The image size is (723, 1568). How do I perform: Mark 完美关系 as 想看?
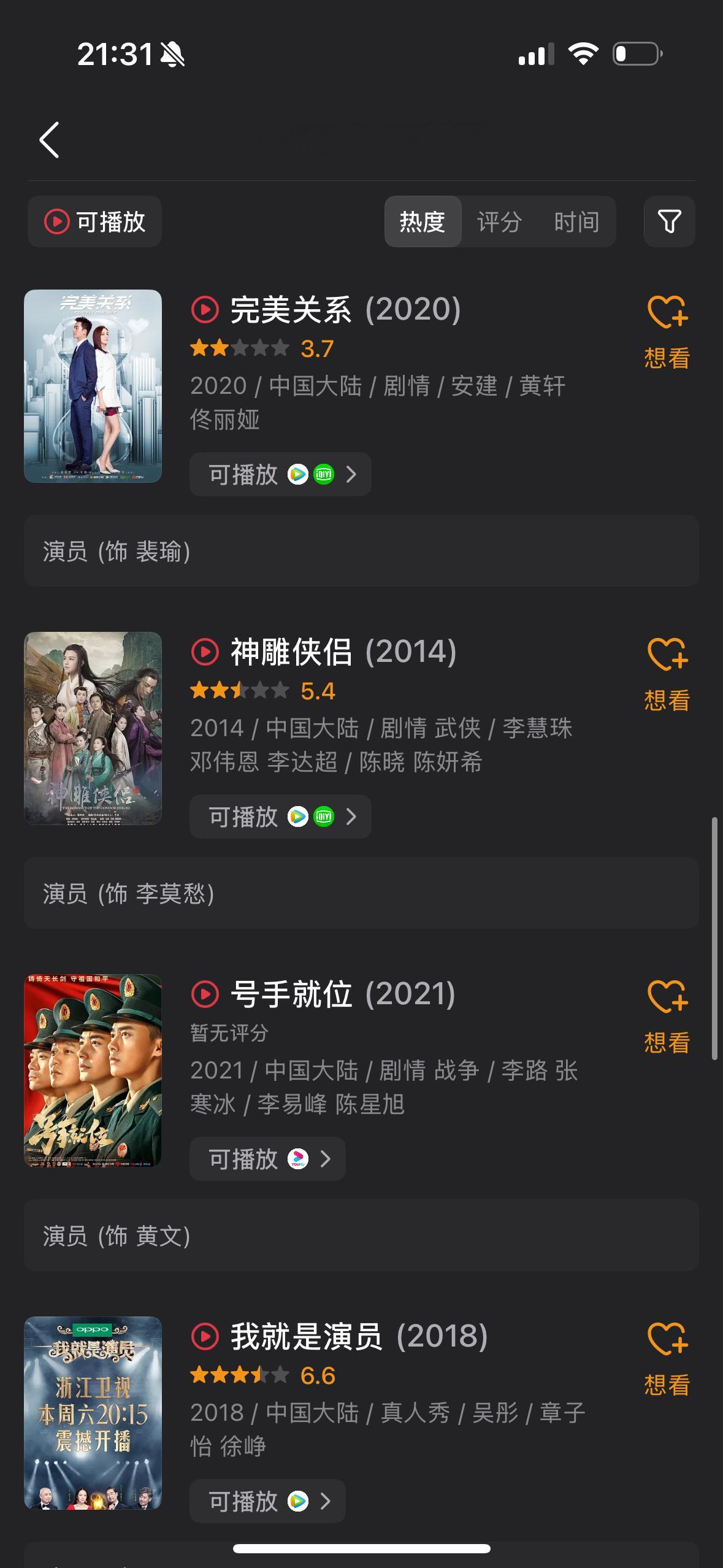(x=667, y=331)
